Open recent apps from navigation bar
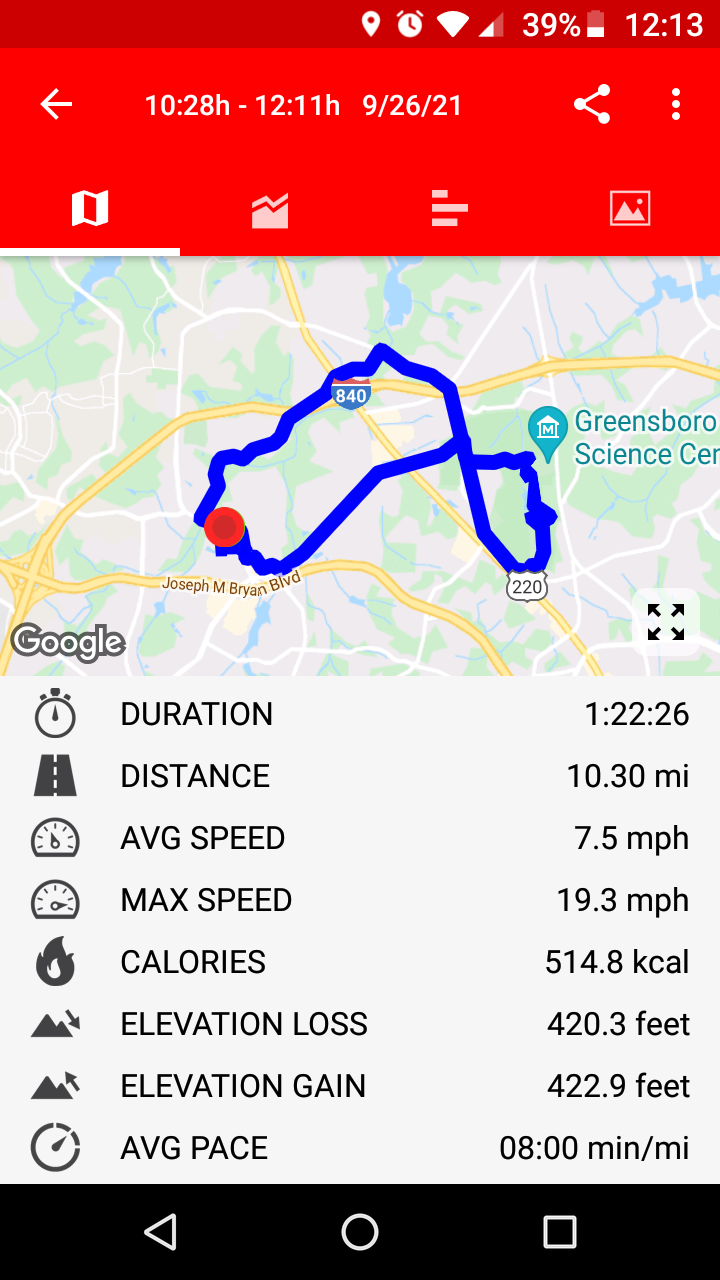720x1280 pixels. click(560, 1232)
